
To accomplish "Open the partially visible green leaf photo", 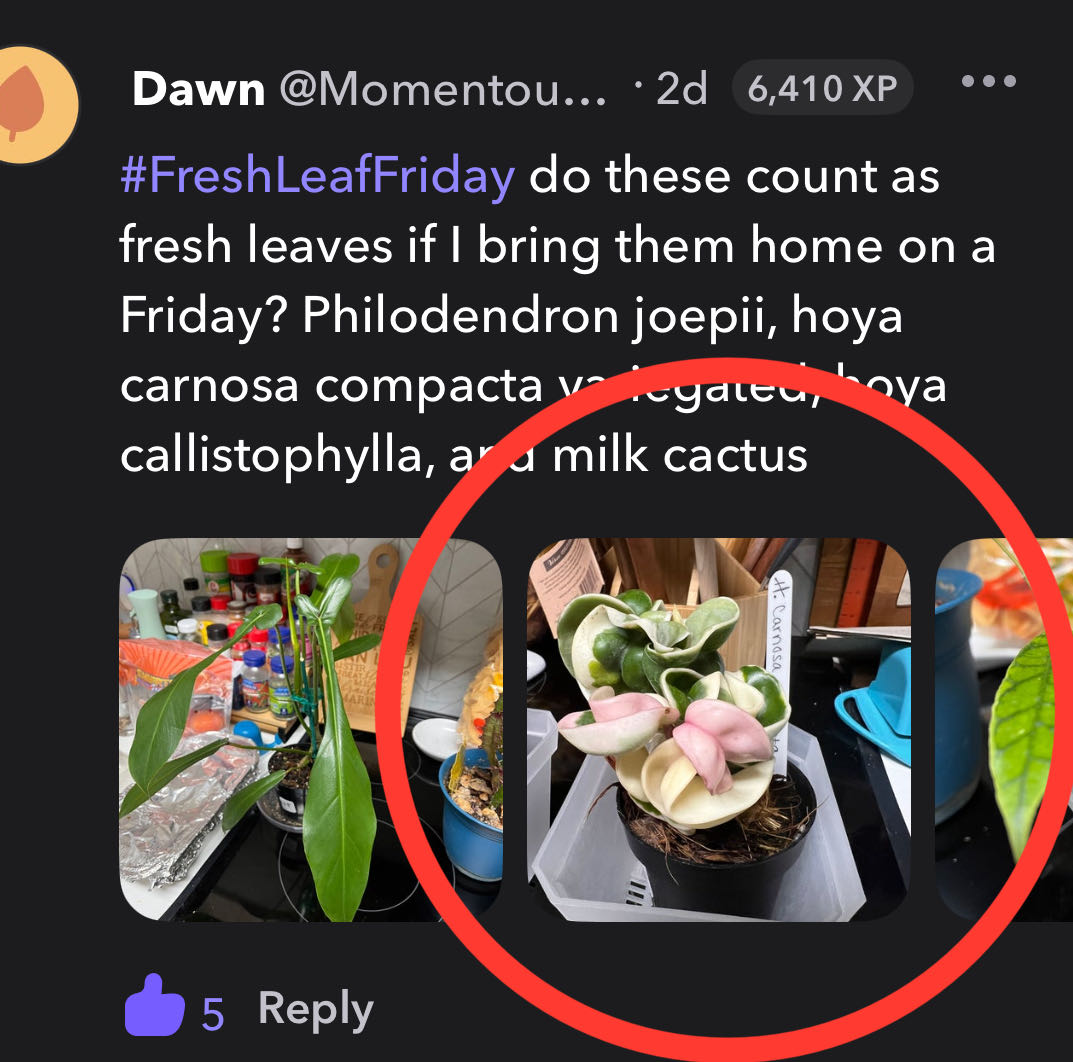I will 1004,730.
